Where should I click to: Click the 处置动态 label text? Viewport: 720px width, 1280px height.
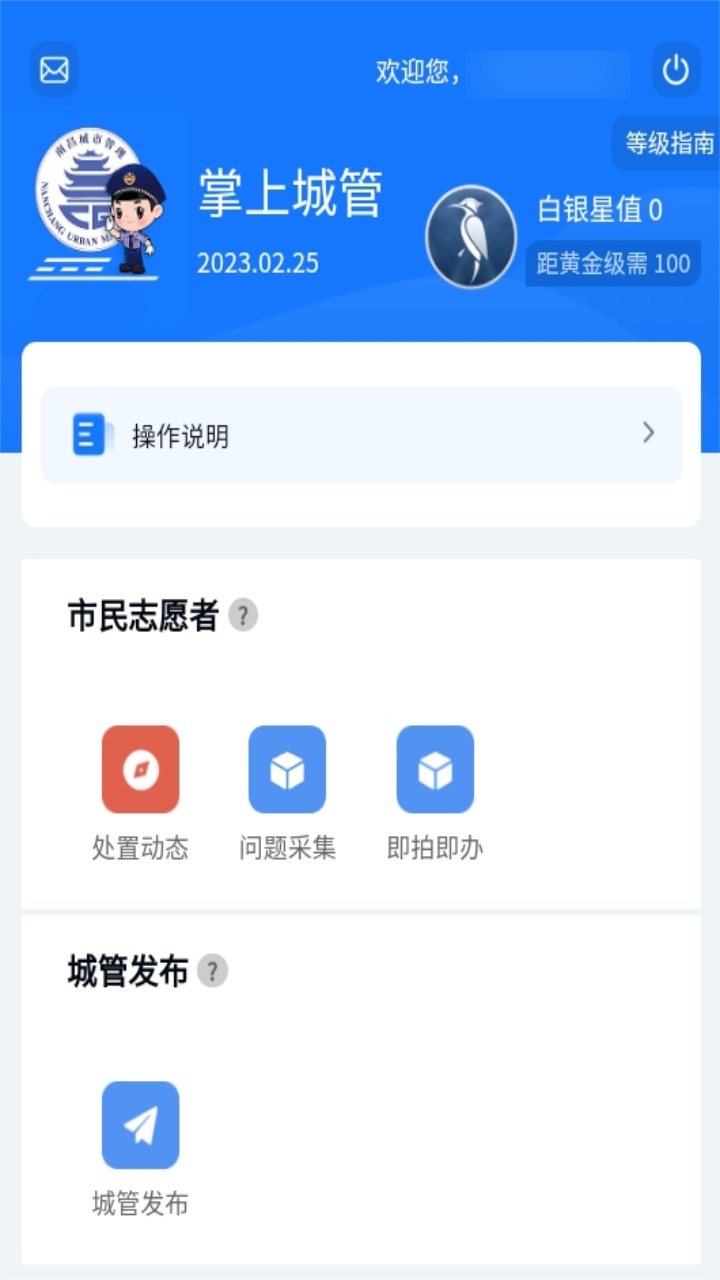coord(138,848)
